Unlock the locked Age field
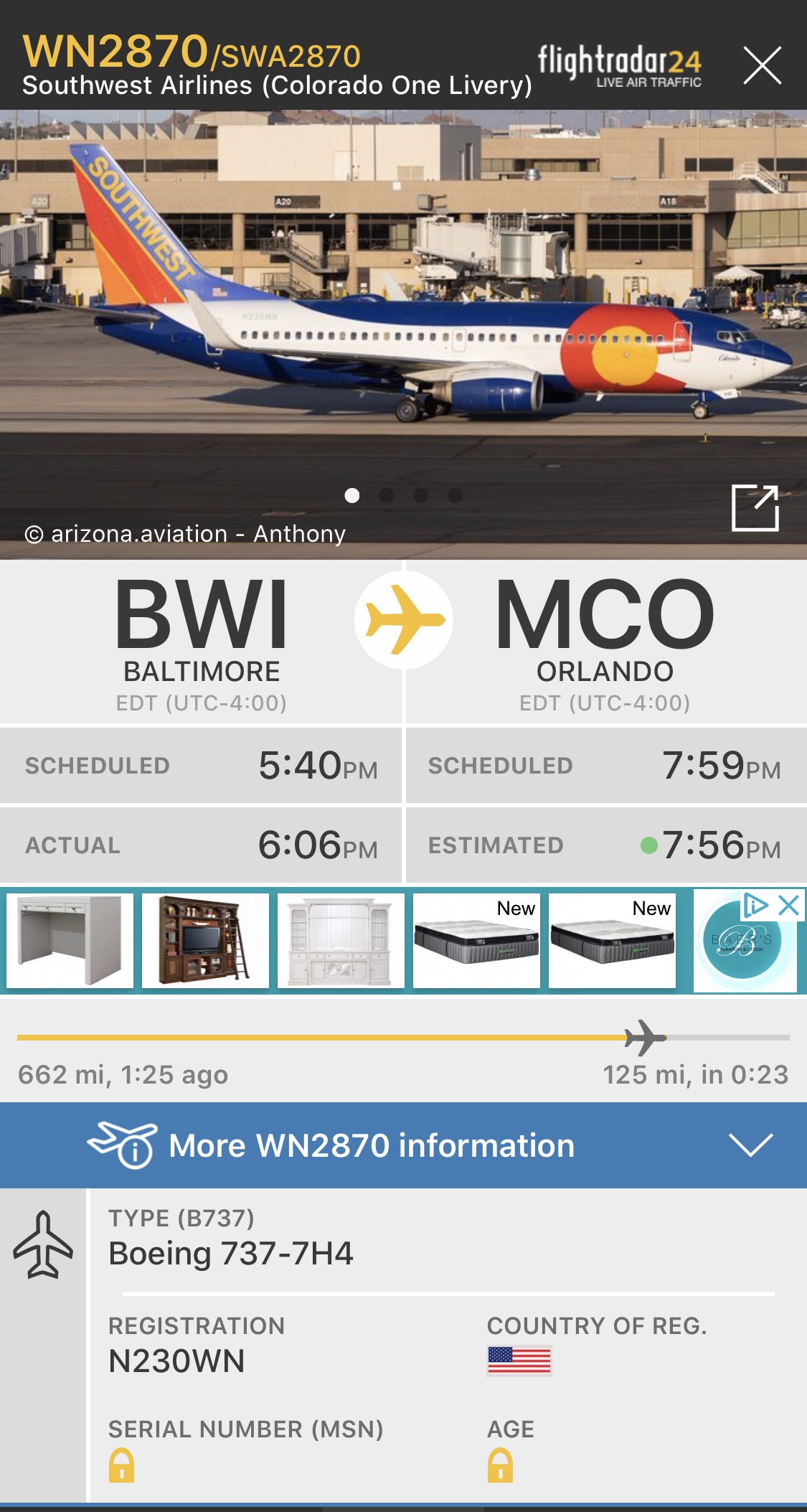The height and width of the screenshot is (1512, 807). tap(500, 1465)
